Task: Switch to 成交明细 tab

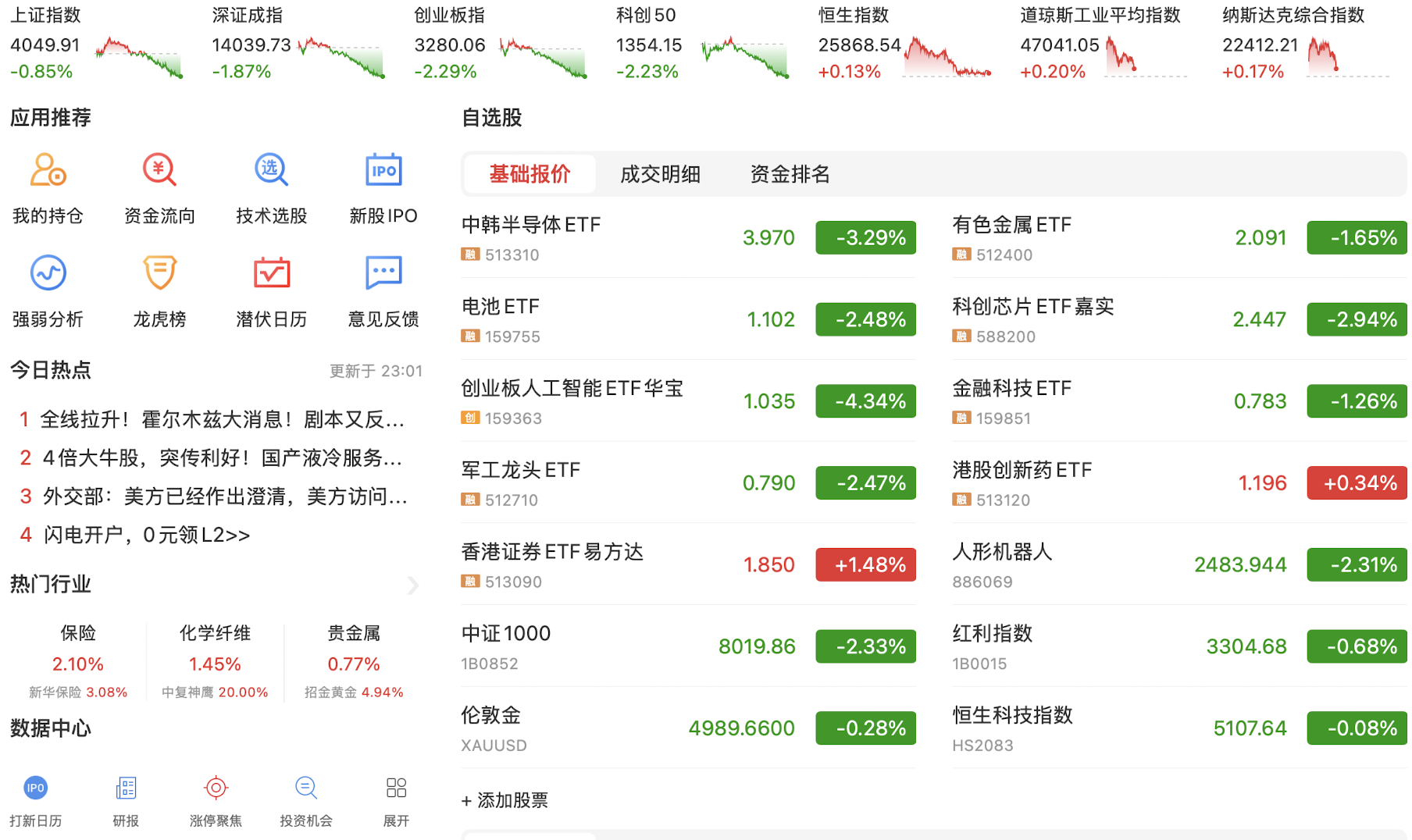Action: (660, 174)
